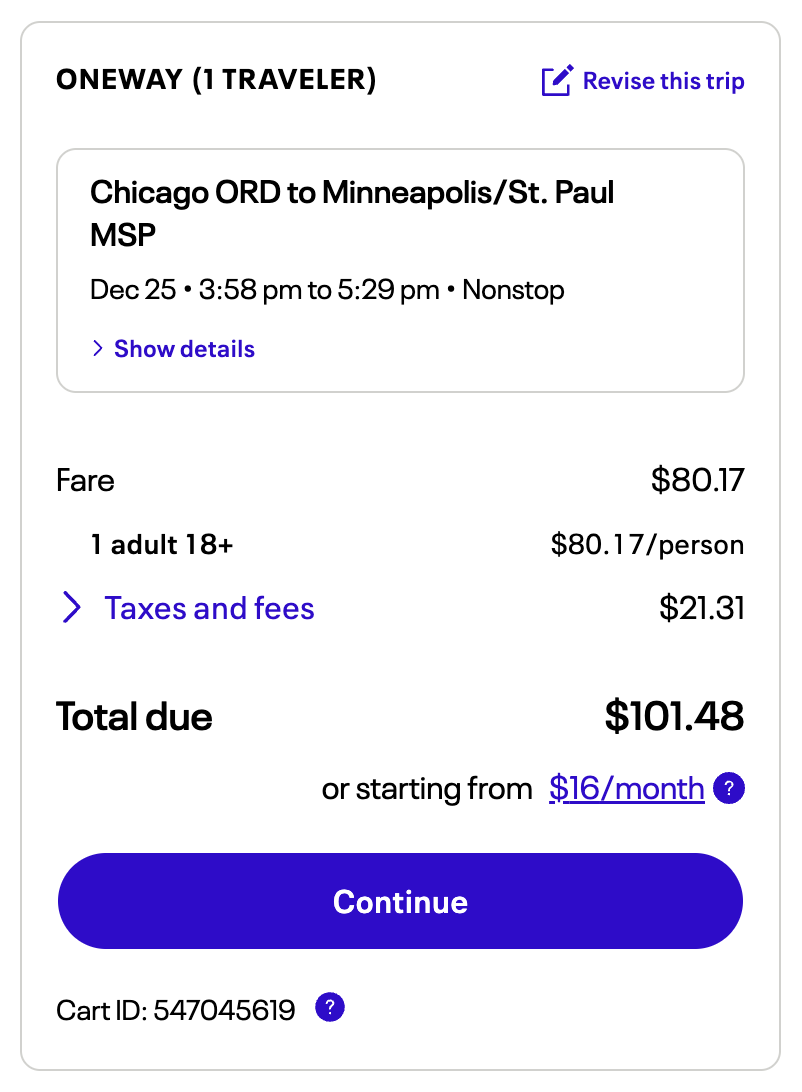Select the chevron before Show details
Viewport: 802px width, 1092px height.
coord(98,348)
